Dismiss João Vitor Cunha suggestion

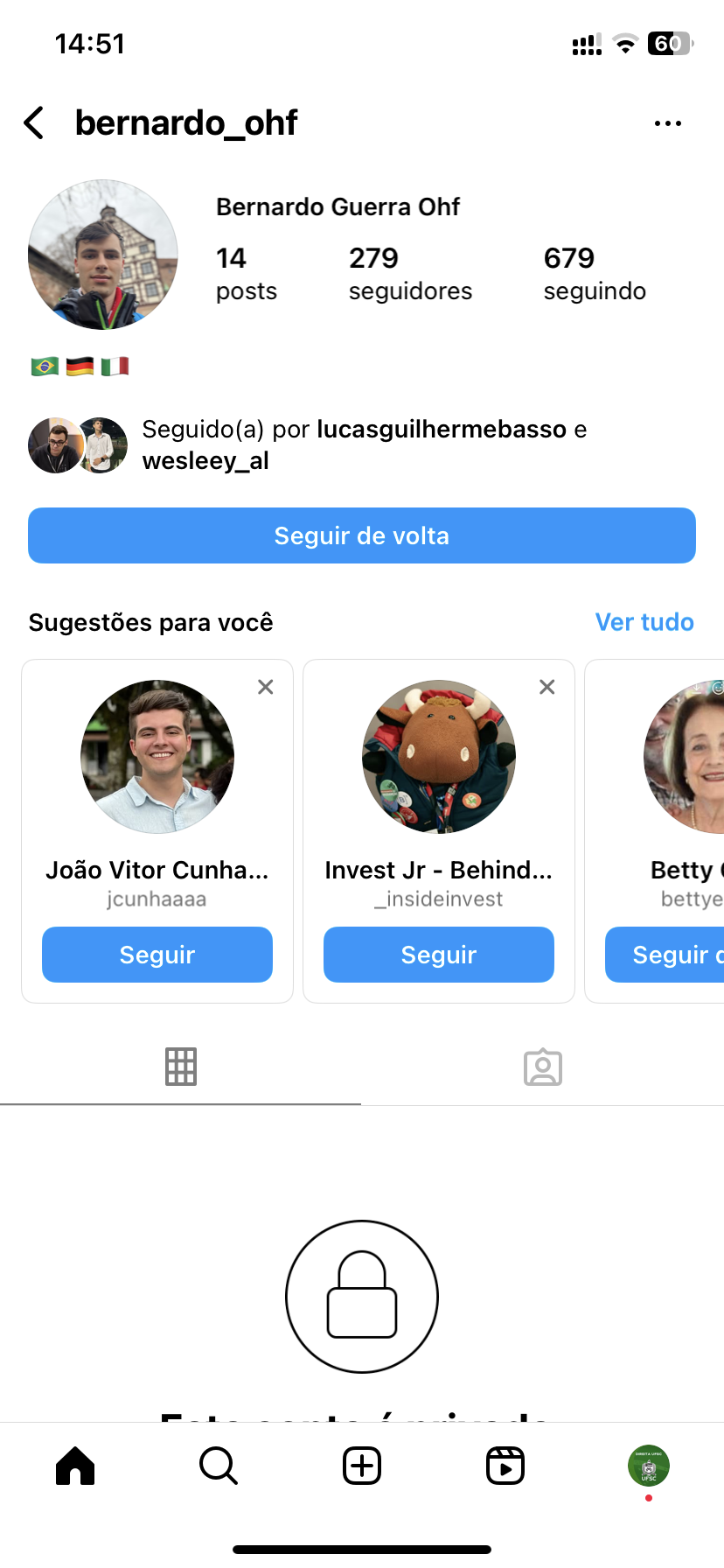[x=266, y=688]
